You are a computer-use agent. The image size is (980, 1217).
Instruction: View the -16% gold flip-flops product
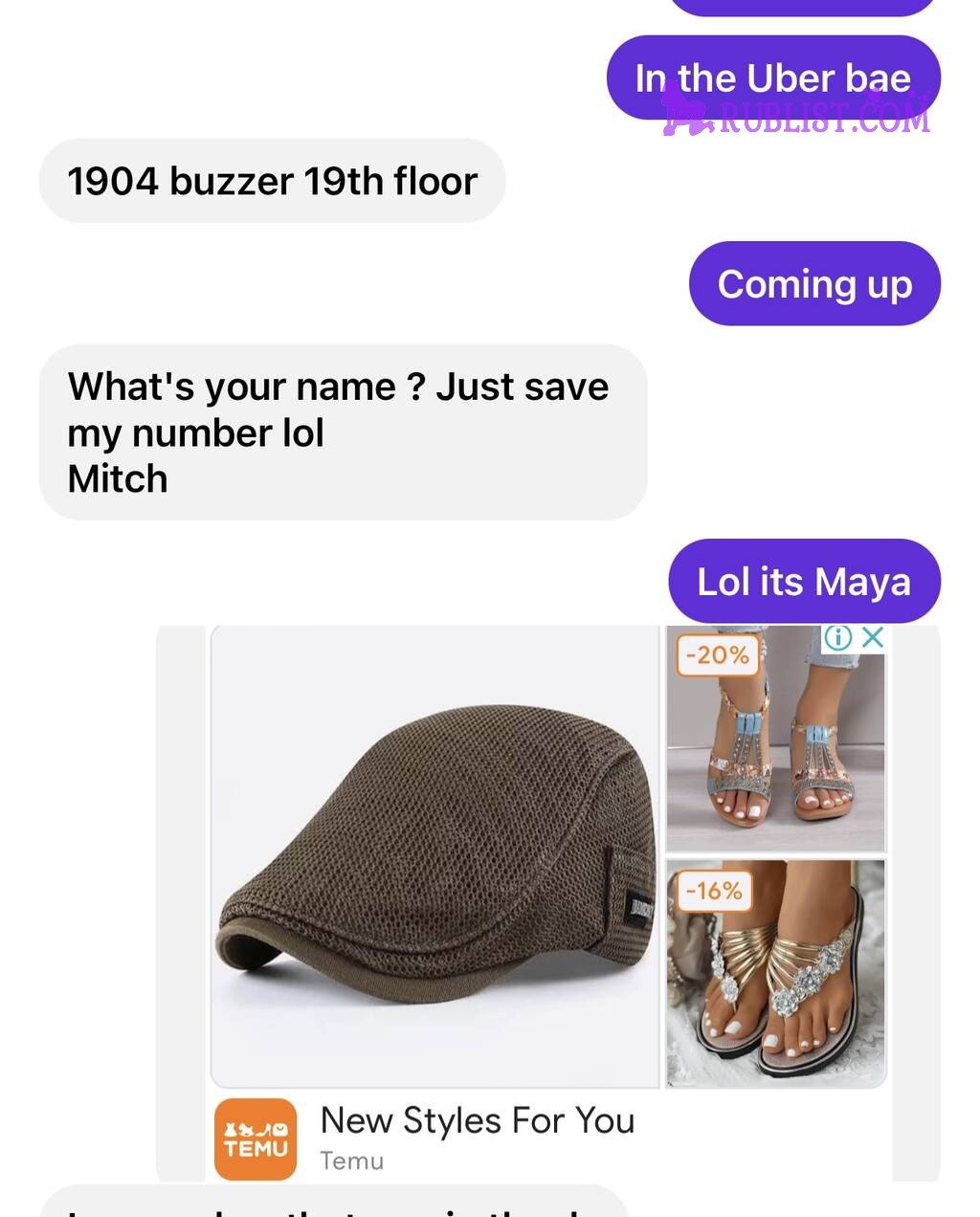tap(775, 973)
